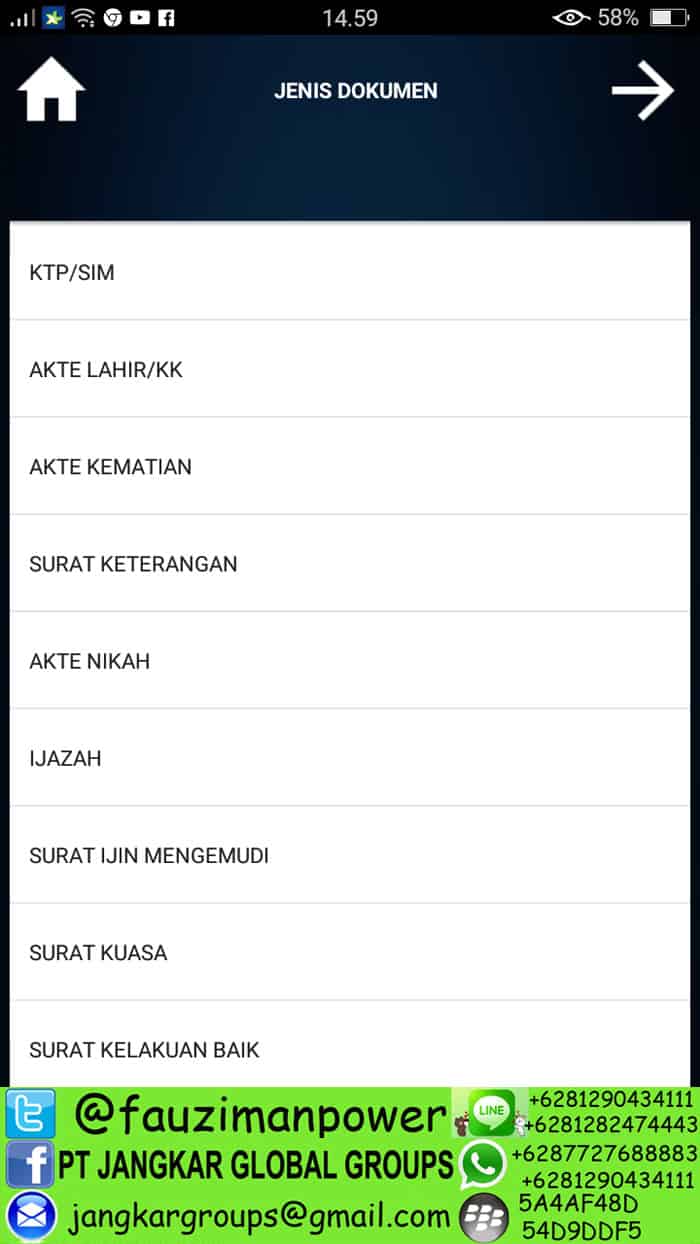Choose the IJAZAH row

pyautogui.click(x=349, y=757)
